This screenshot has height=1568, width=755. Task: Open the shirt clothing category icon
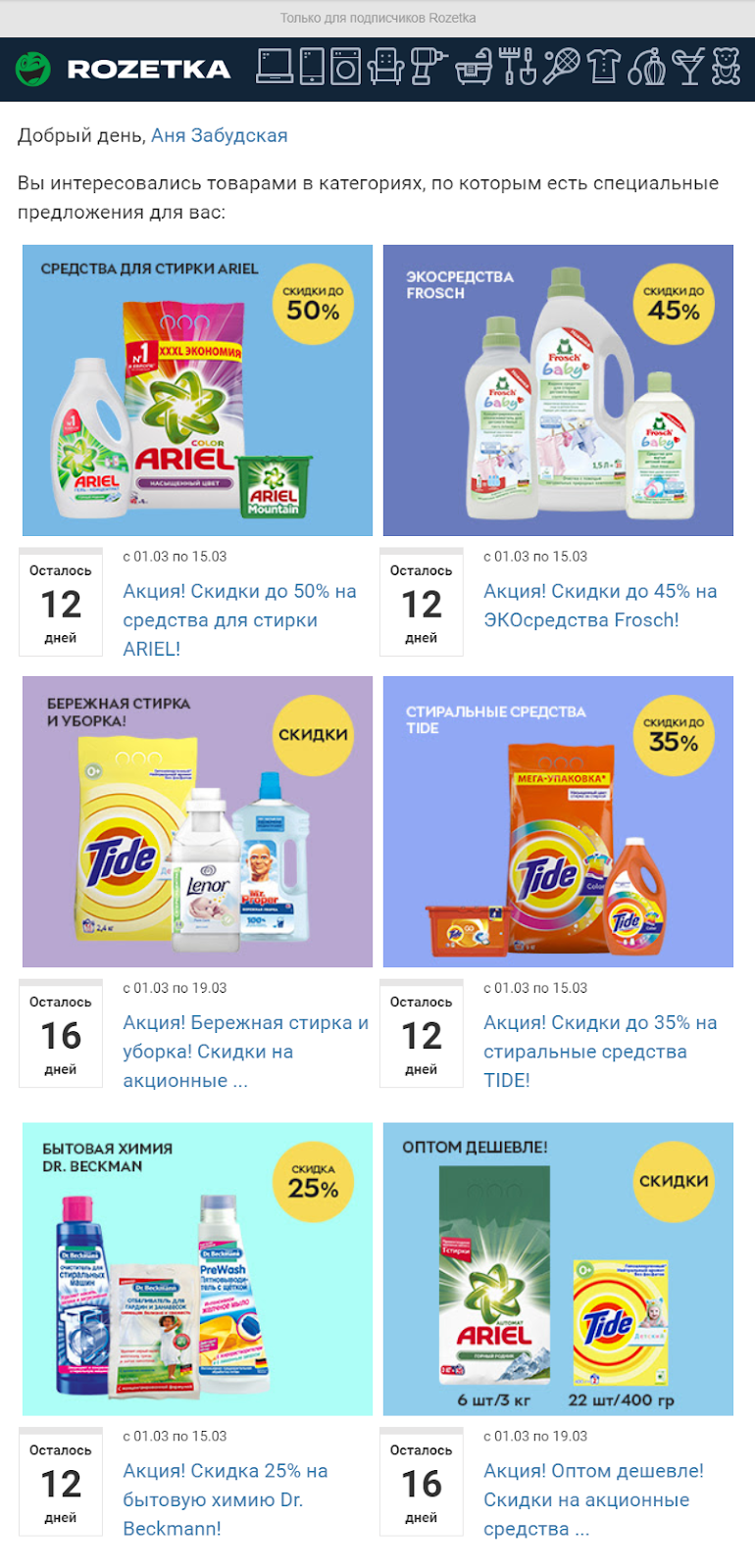coord(603,67)
